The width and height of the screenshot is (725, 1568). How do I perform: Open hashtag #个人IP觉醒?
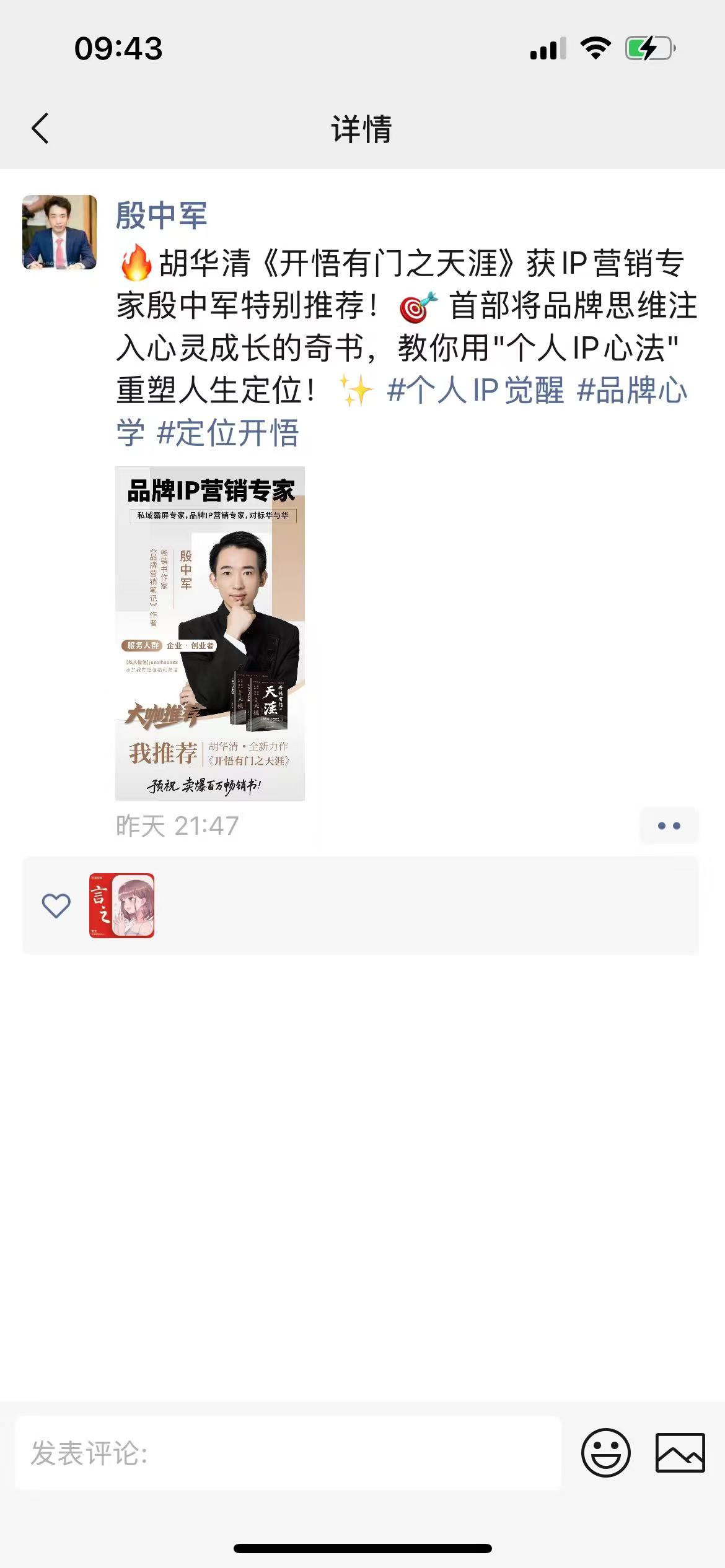pyautogui.click(x=475, y=391)
